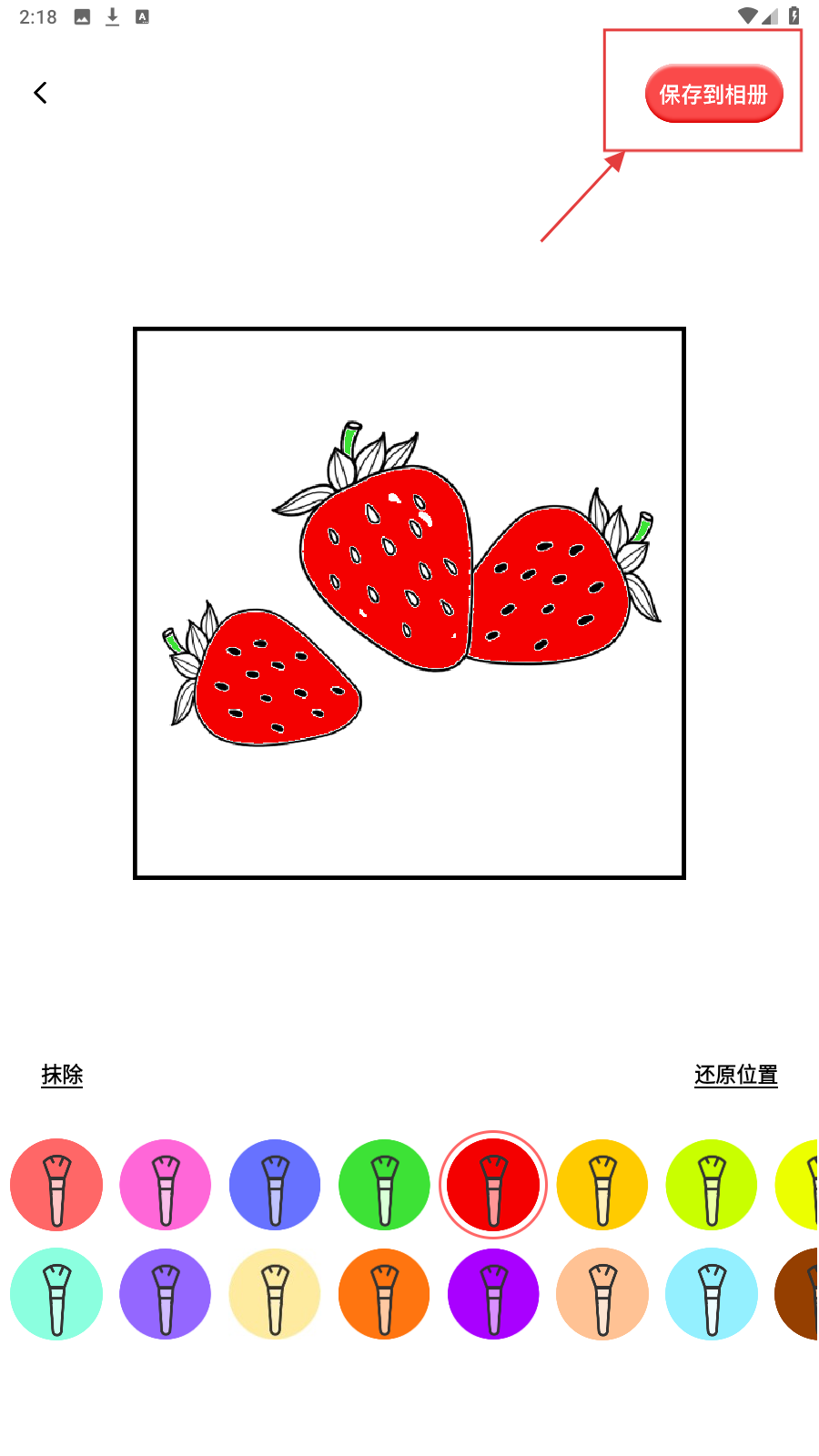Screen dimensions: 819x1456
Task: Go back using the top-left arrow
Action: [x=40, y=93]
